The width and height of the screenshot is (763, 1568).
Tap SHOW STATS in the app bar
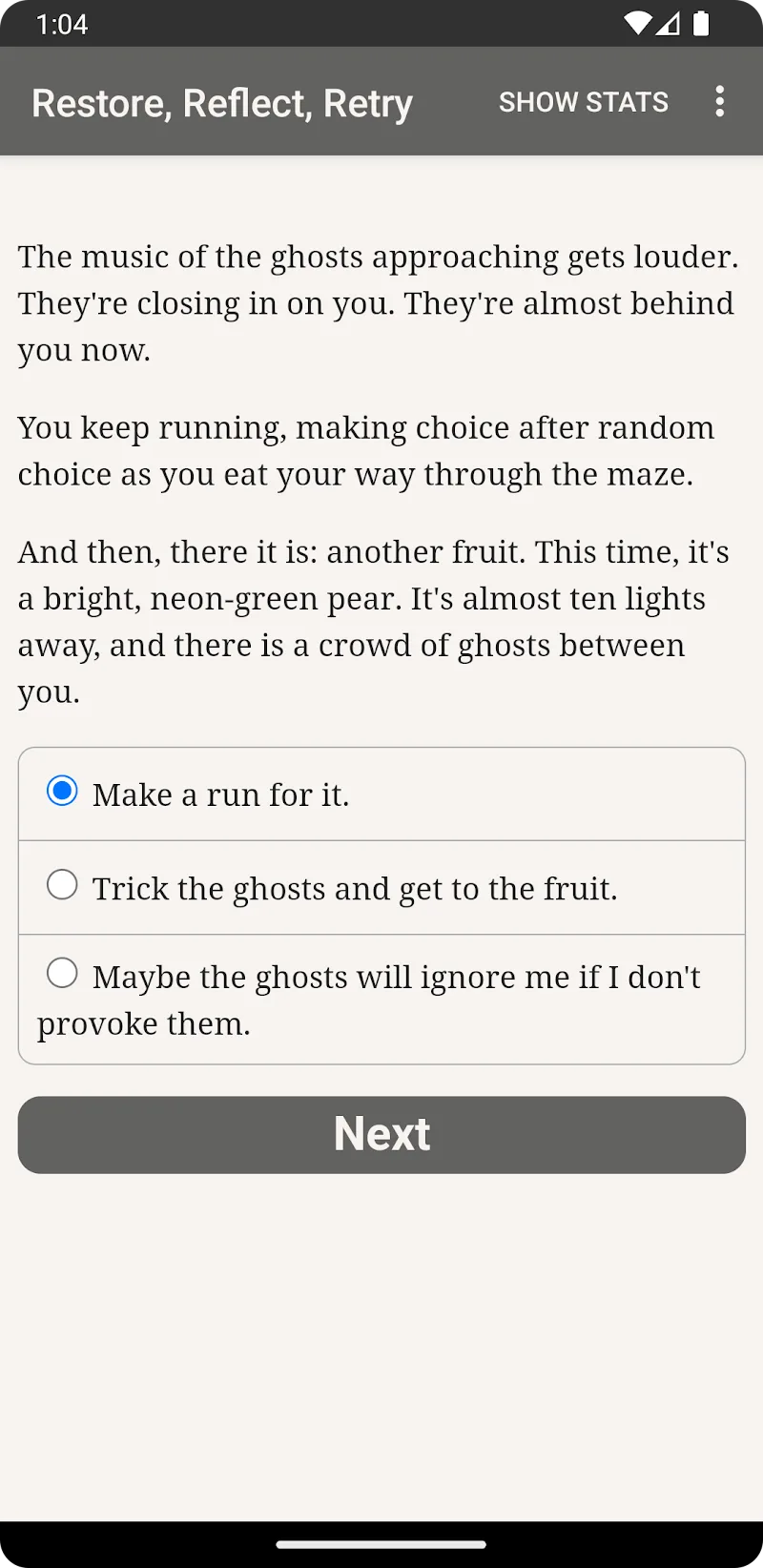[x=583, y=102]
